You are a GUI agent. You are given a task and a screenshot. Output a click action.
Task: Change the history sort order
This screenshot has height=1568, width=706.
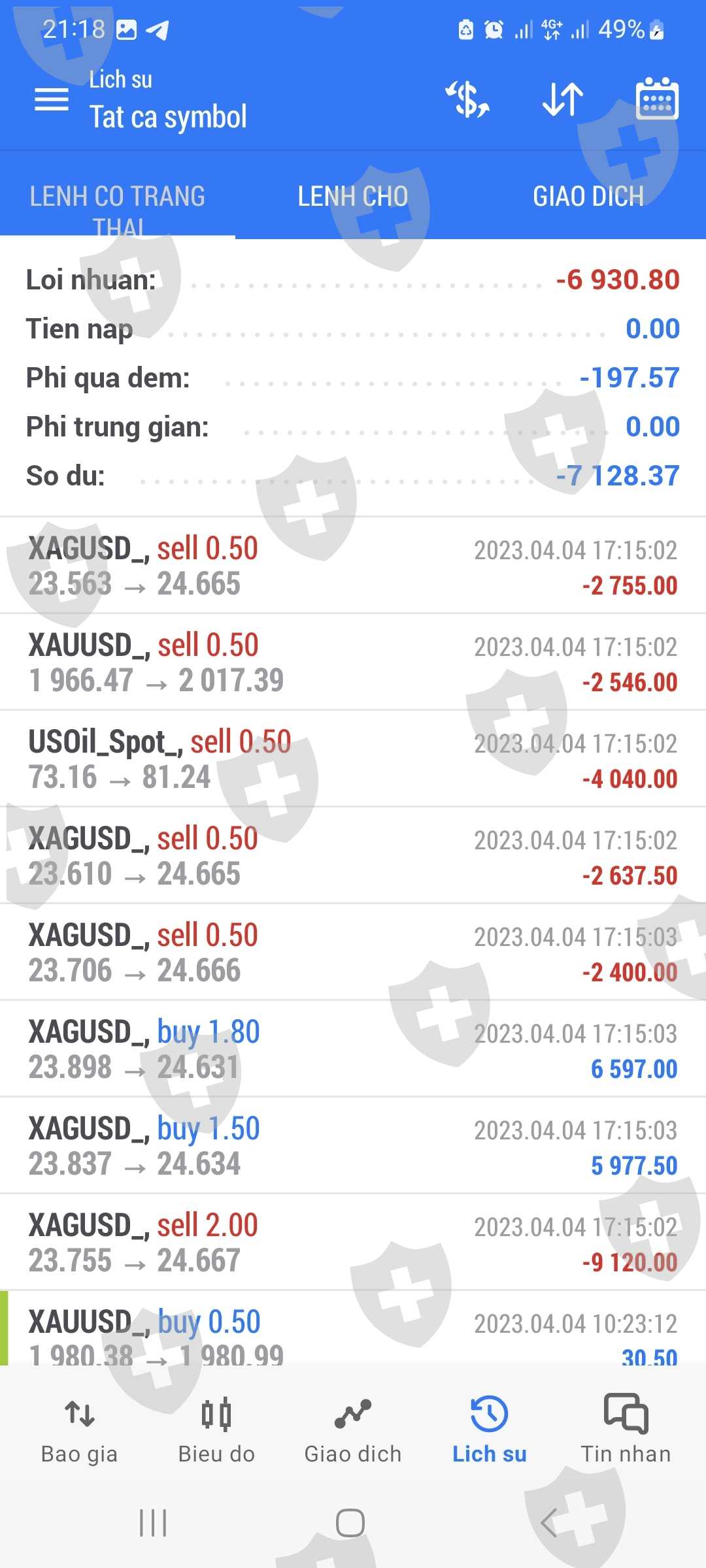[563, 99]
